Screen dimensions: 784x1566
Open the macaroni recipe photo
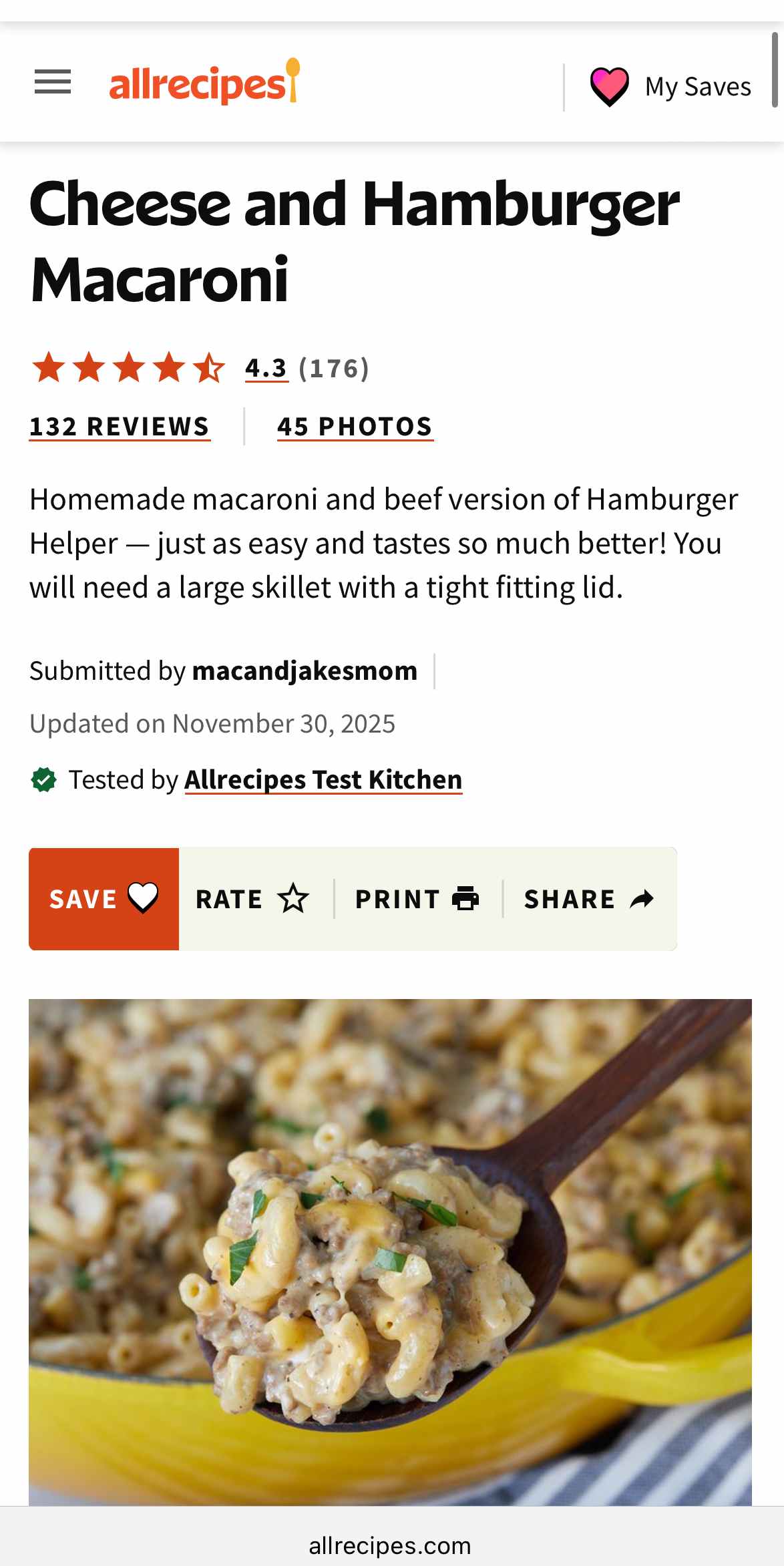pos(390,1249)
